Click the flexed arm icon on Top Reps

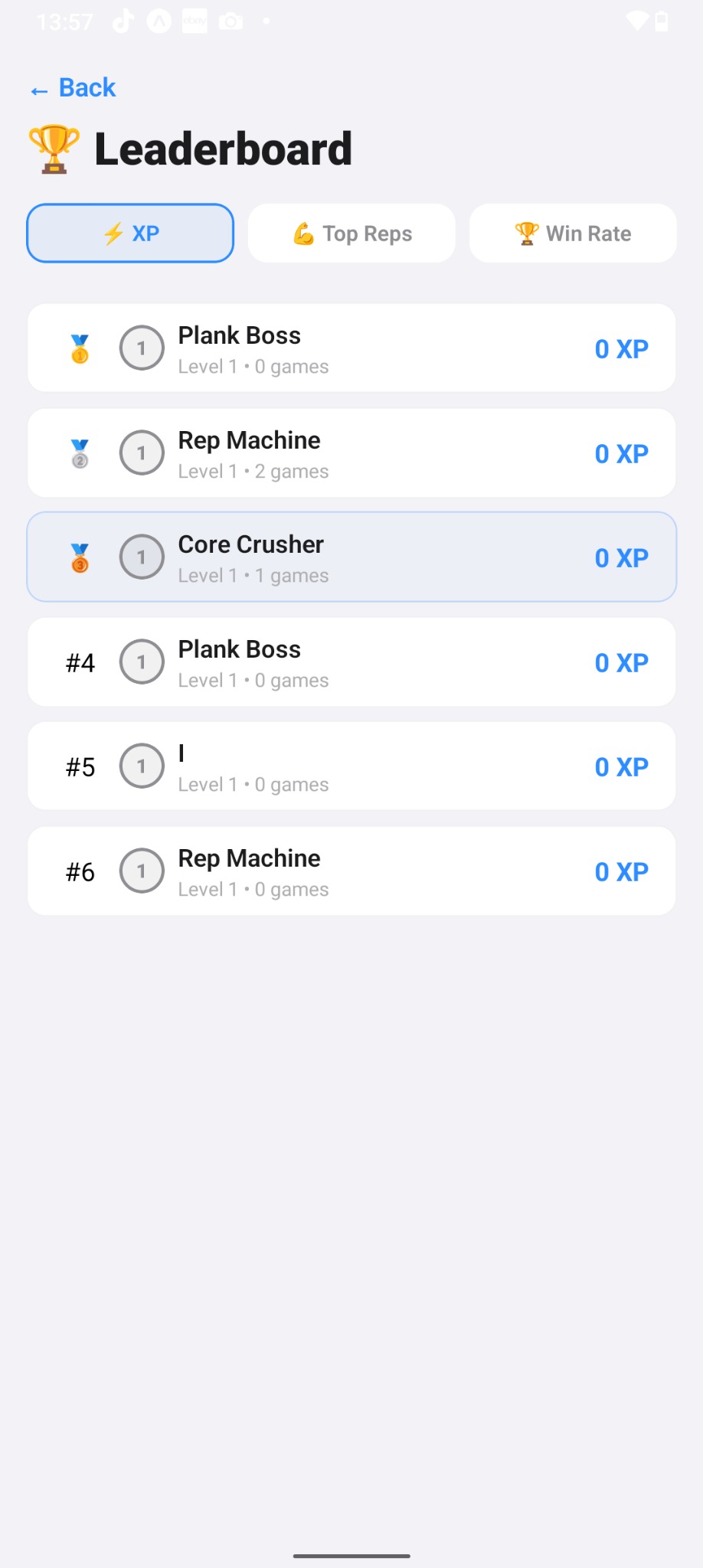tap(302, 233)
